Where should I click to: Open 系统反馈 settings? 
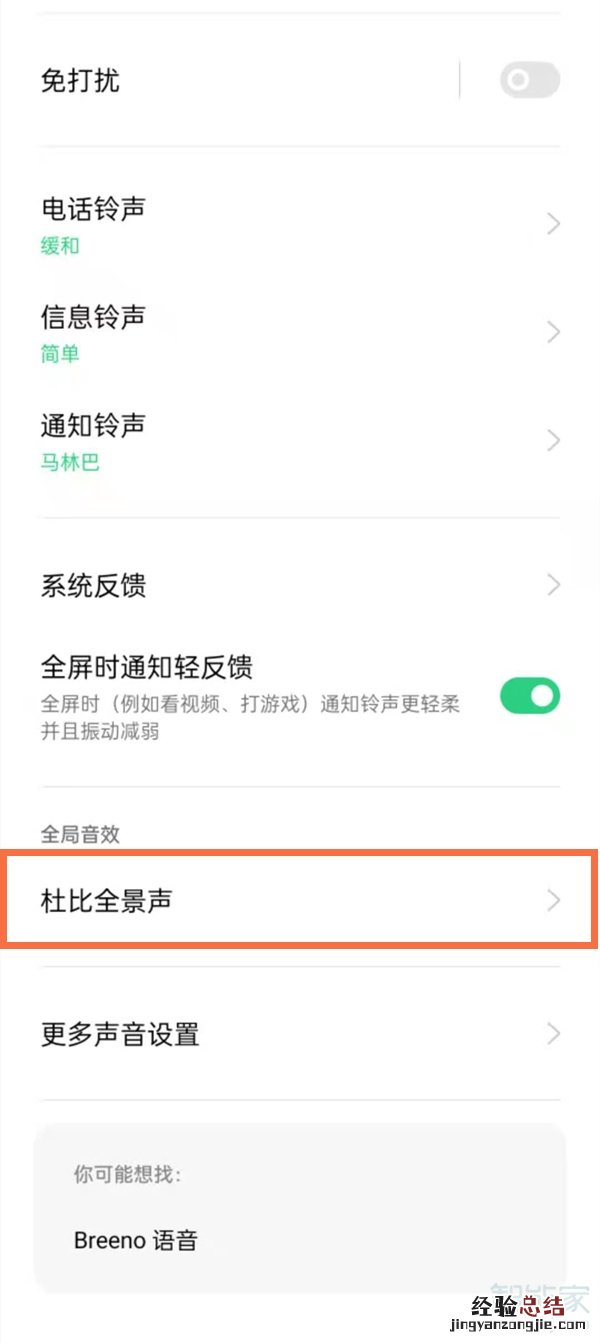tap(300, 585)
